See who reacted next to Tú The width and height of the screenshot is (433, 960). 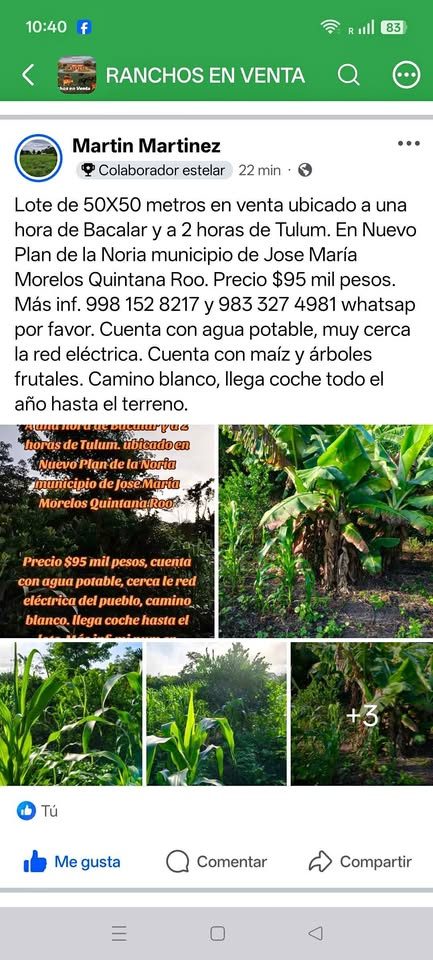tap(37, 811)
